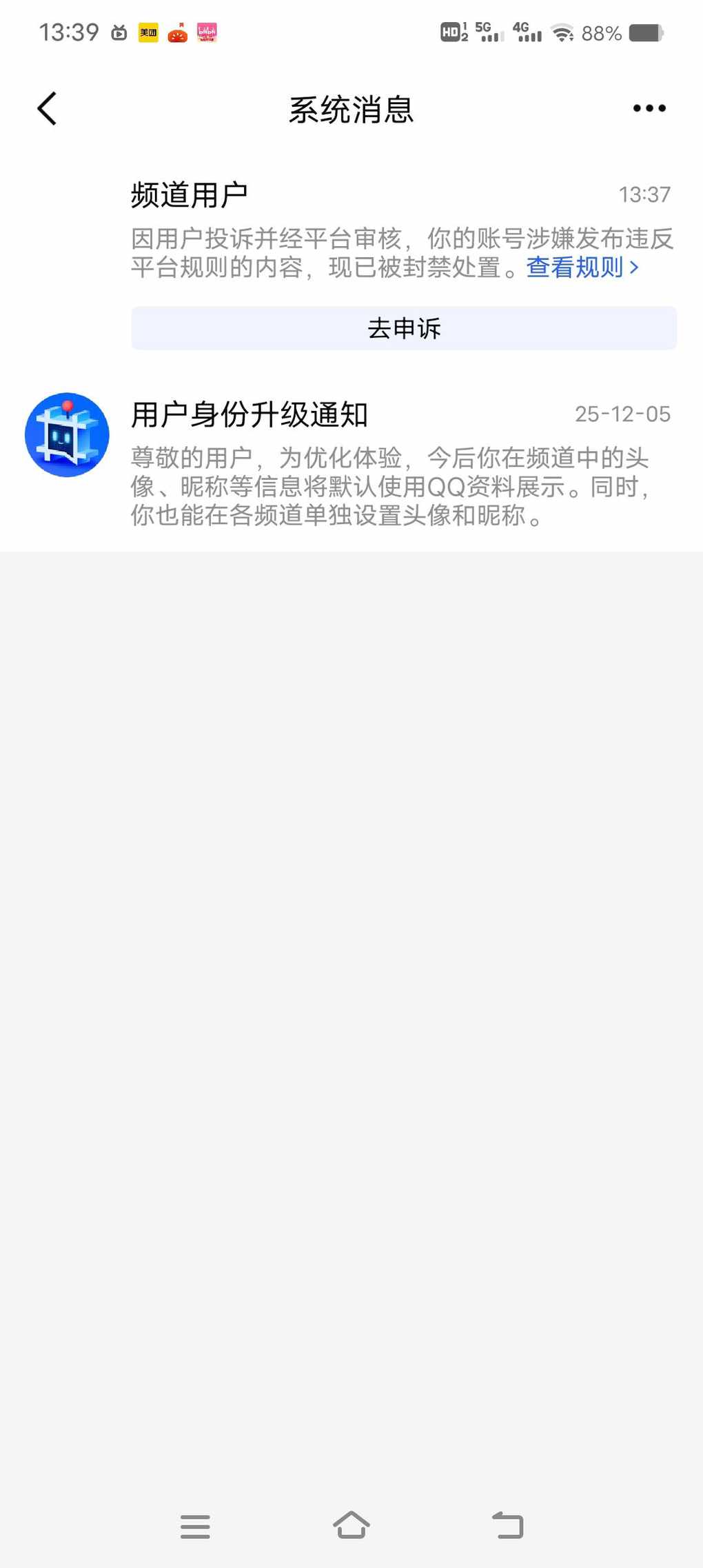Open the three-dot overflow menu
This screenshot has width=703, height=1568.
click(x=649, y=108)
